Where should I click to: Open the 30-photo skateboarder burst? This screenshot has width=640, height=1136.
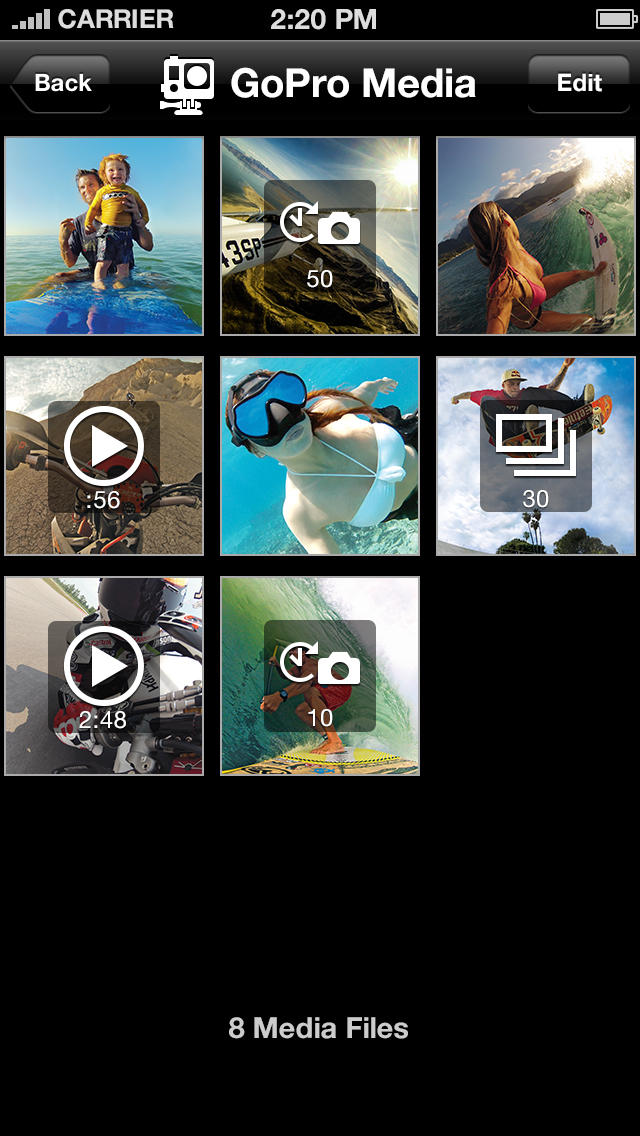tap(536, 456)
